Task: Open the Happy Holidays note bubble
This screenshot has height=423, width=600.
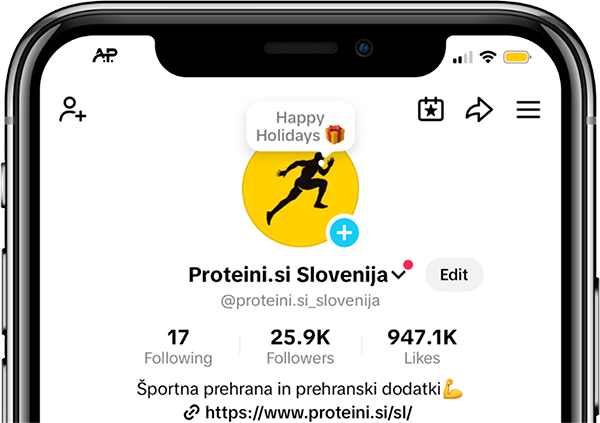Action: 300,126
